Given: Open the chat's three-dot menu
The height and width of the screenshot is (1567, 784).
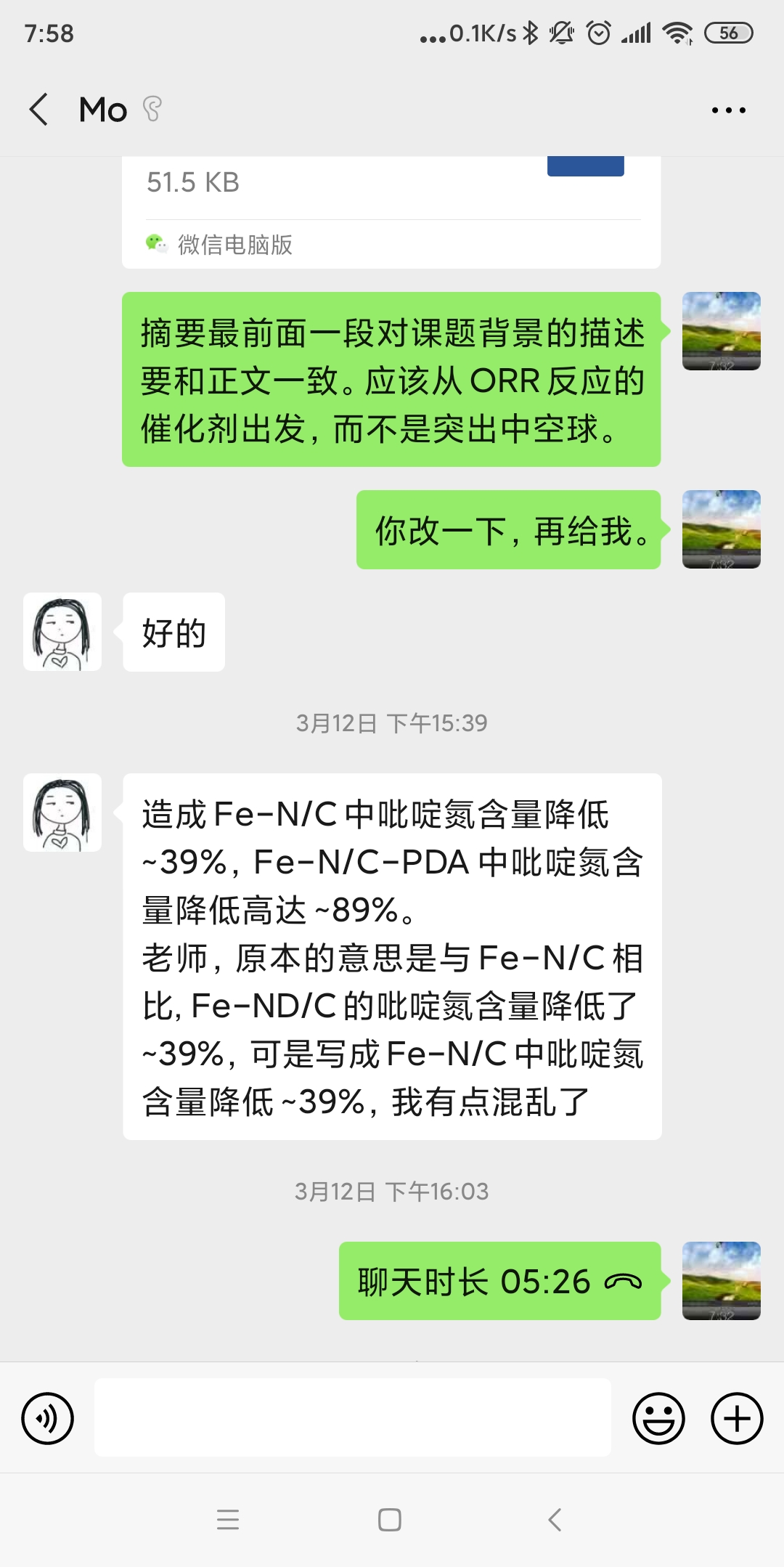Looking at the screenshot, I should pyautogui.click(x=728, y=110).
